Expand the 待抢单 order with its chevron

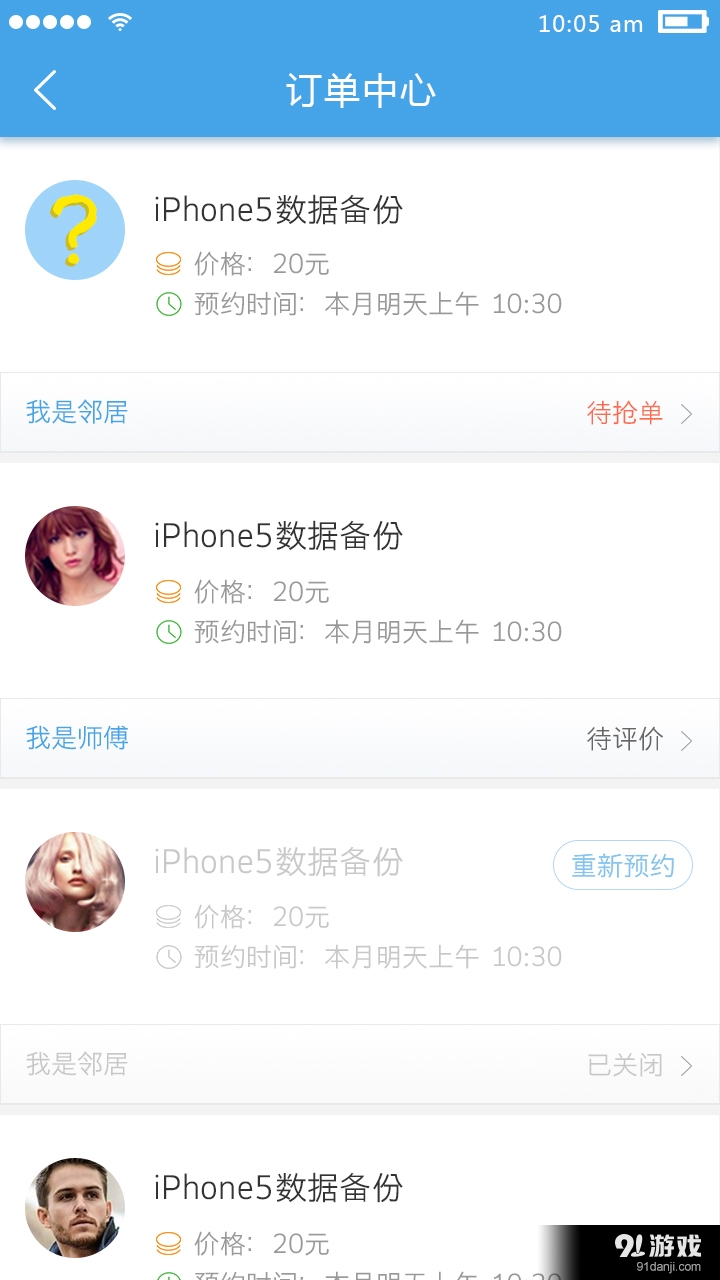688,413
